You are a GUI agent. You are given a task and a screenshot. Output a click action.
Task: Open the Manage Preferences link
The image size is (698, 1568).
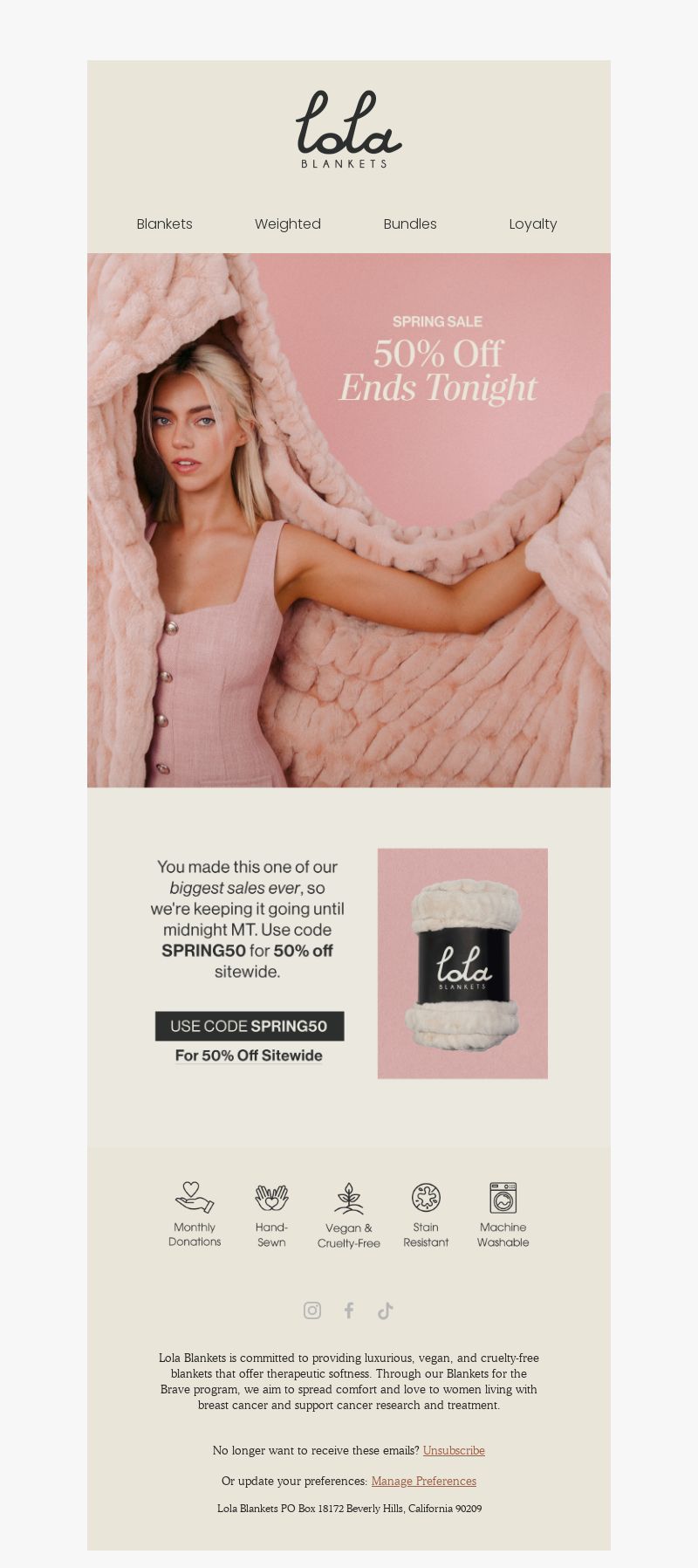[x=424, y=1481]
